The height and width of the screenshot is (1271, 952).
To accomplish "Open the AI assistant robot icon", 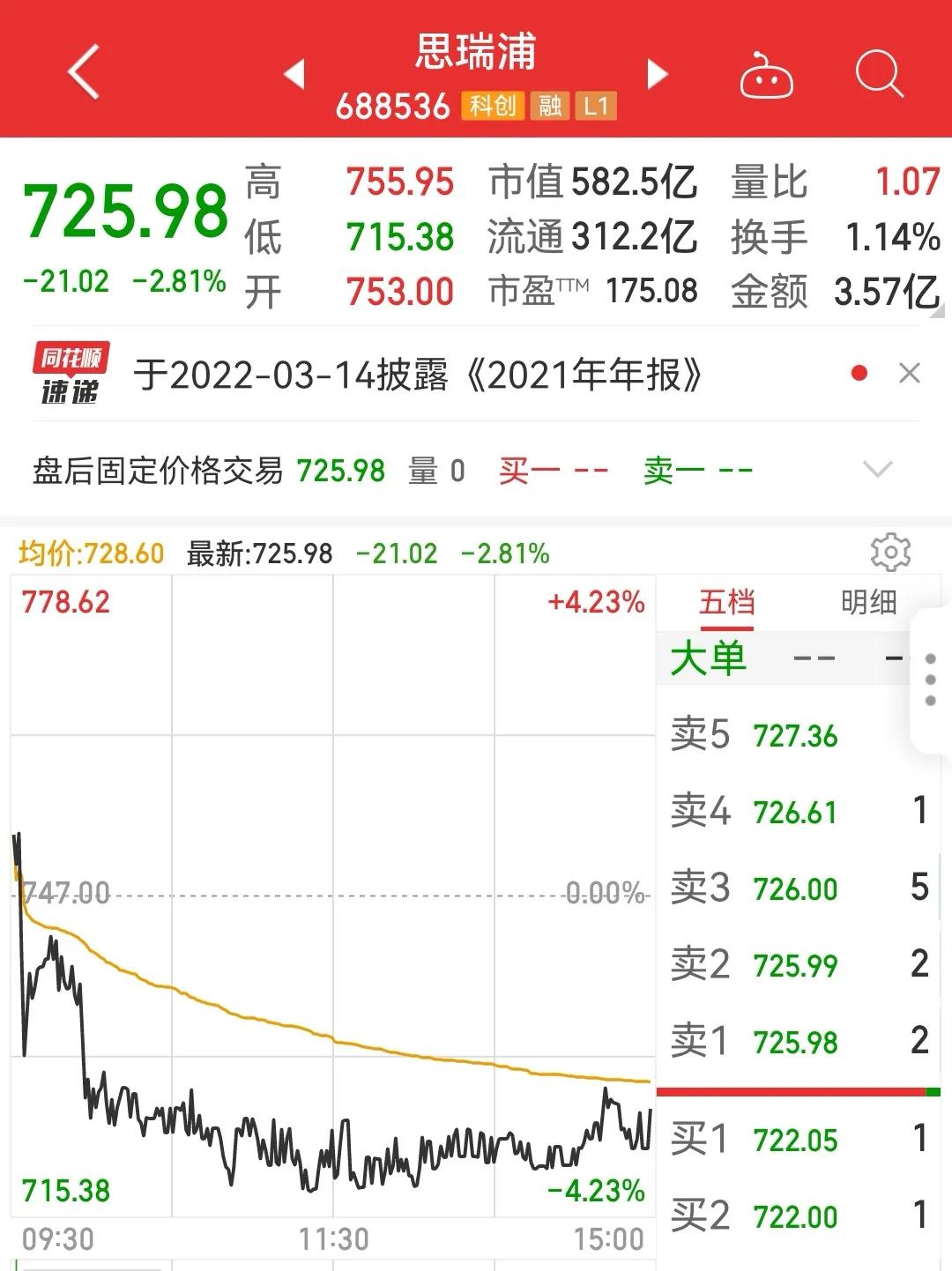I will (766, 75).
